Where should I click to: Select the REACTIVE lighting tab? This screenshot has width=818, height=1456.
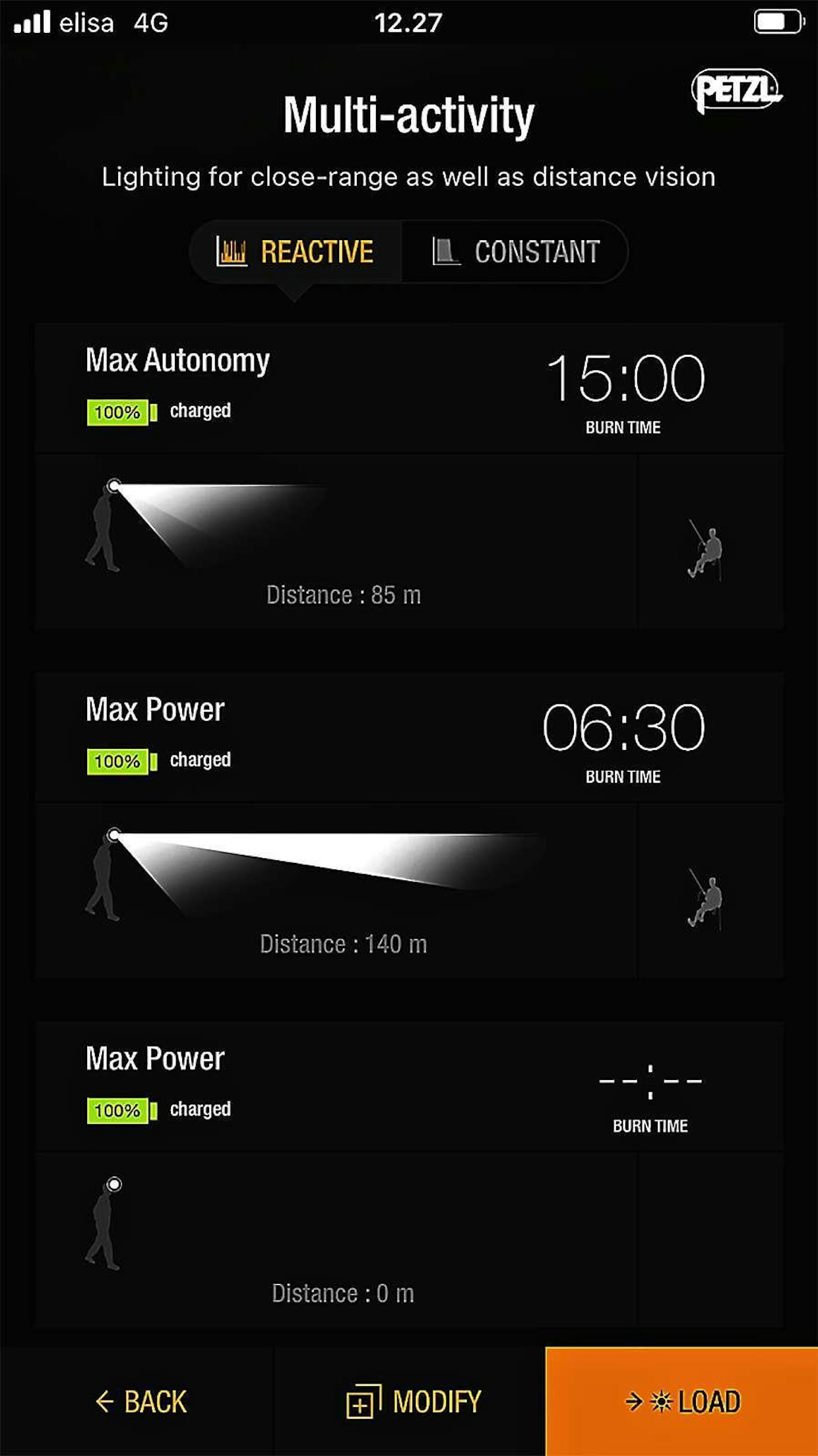point(296,252)
